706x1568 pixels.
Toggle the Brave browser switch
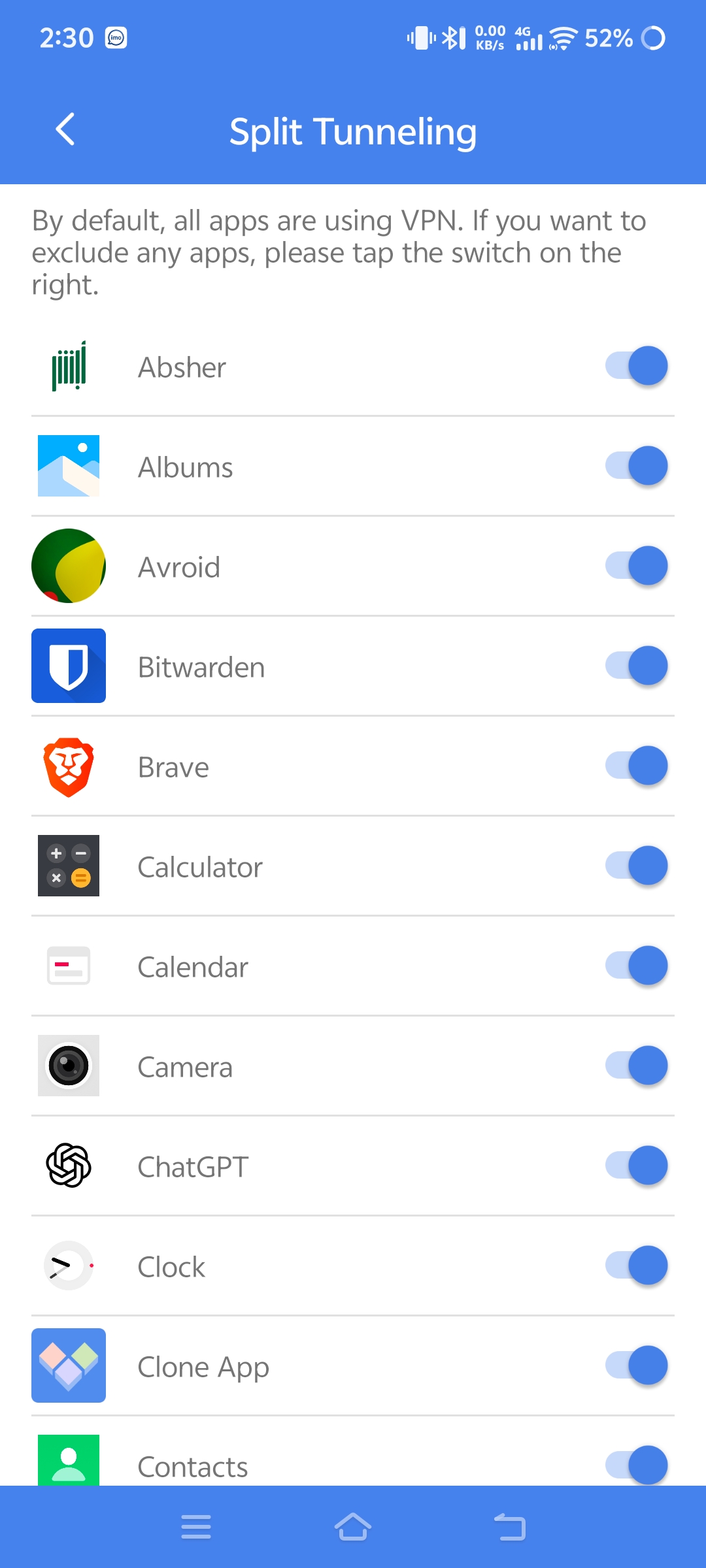point(636,766)
